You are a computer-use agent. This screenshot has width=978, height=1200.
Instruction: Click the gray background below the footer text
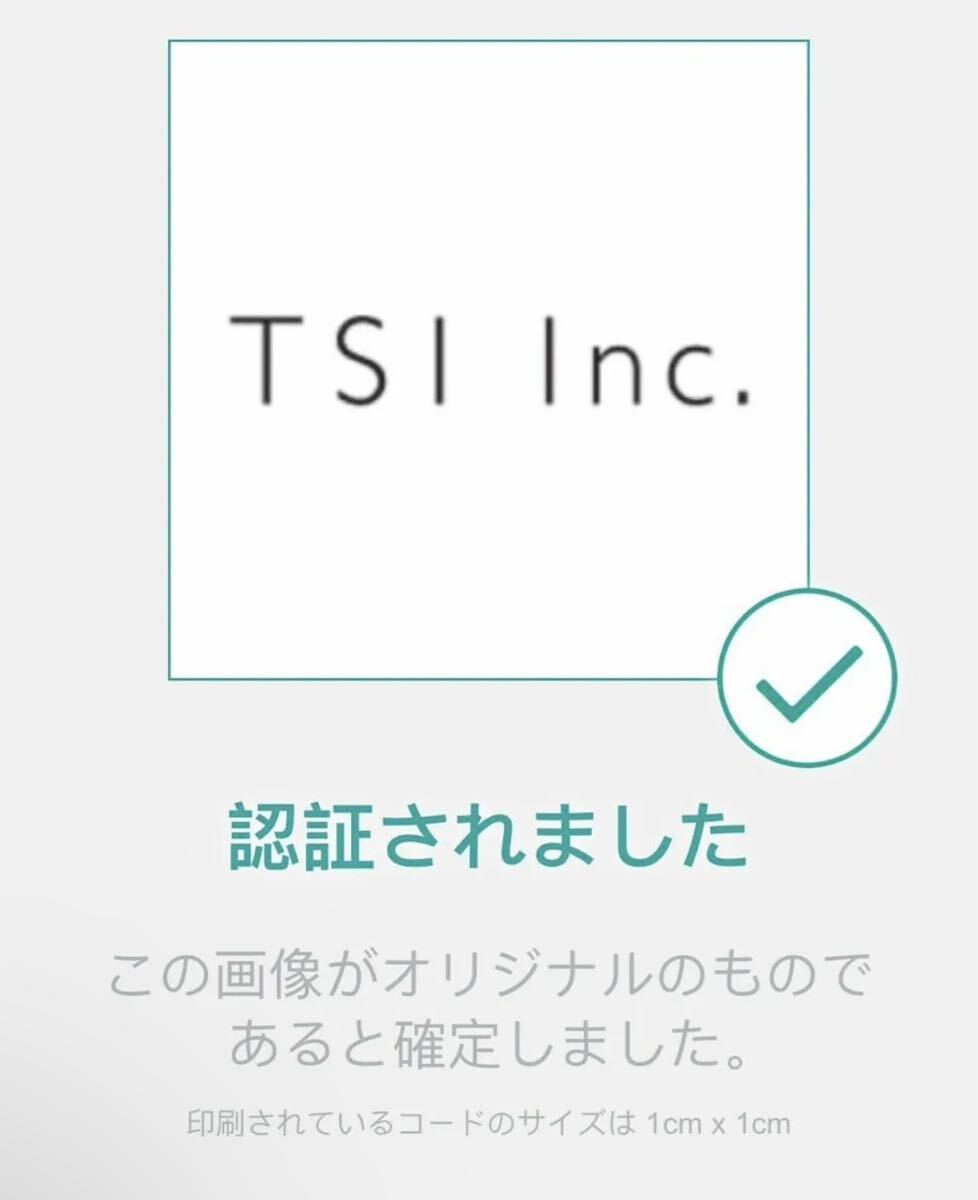click(489, 1175)
